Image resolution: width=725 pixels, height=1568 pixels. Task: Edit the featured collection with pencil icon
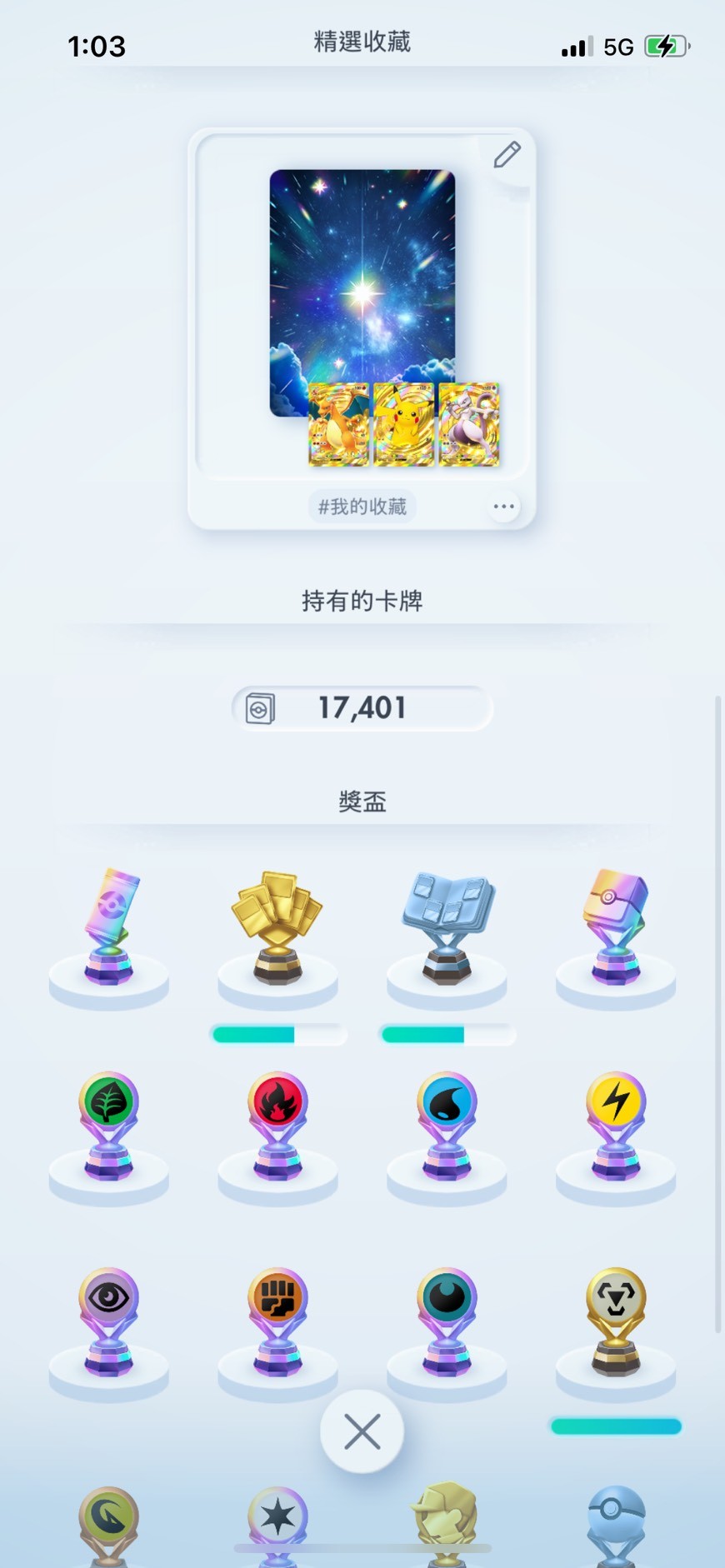point(507,155)
